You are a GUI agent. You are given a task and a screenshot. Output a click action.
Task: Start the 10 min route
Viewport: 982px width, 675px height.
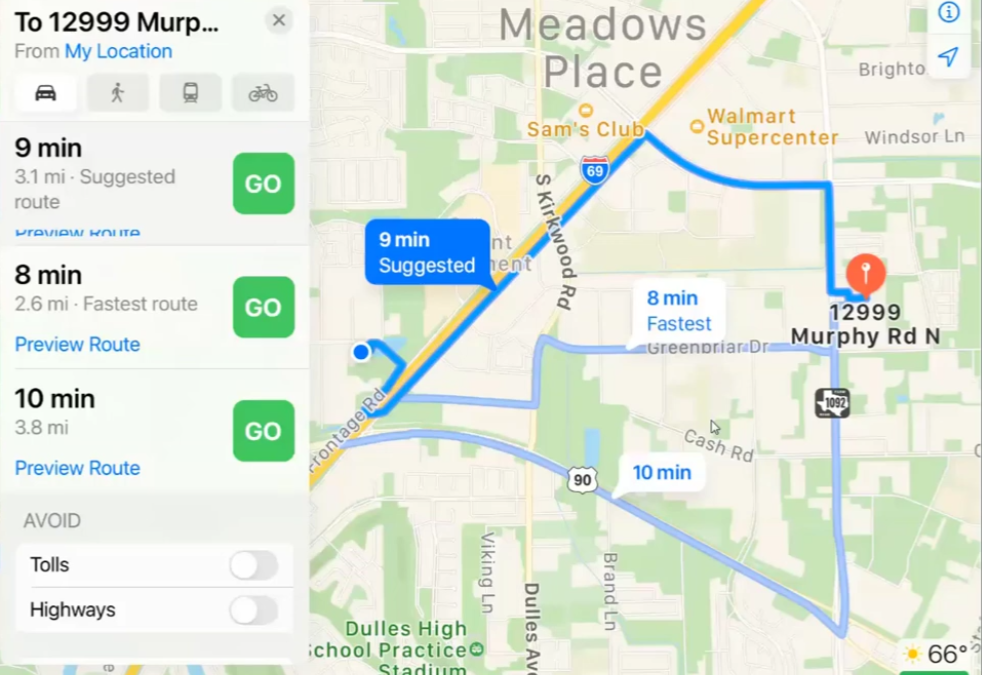point(263,431)
